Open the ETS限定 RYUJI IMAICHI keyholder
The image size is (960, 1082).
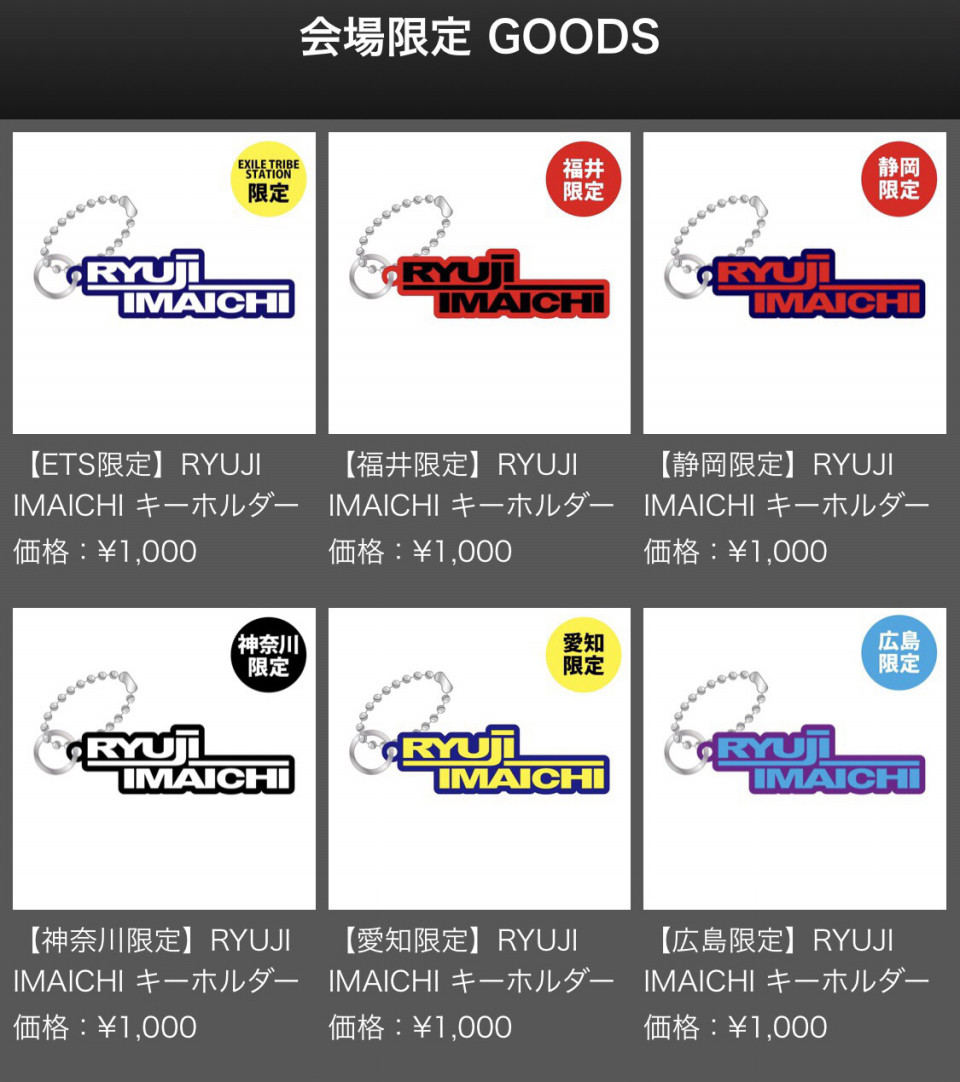[x=164, y=283]
